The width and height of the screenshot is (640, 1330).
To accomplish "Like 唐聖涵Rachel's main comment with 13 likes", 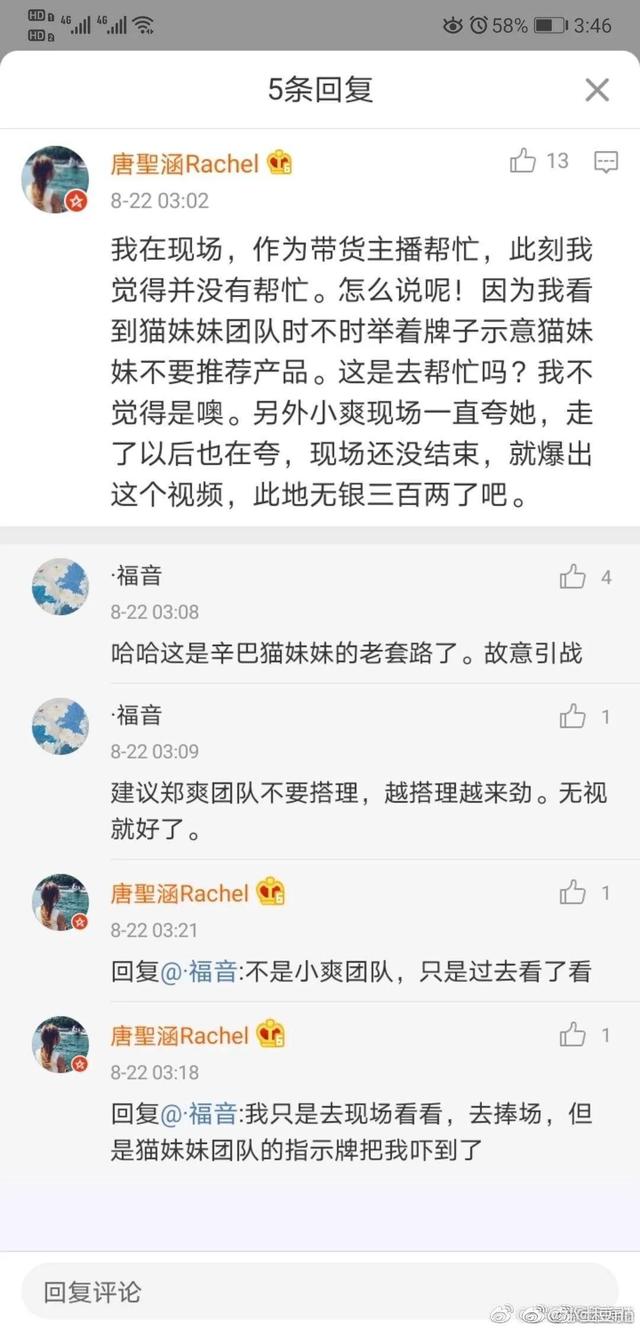I will click(x=523, y=161).
